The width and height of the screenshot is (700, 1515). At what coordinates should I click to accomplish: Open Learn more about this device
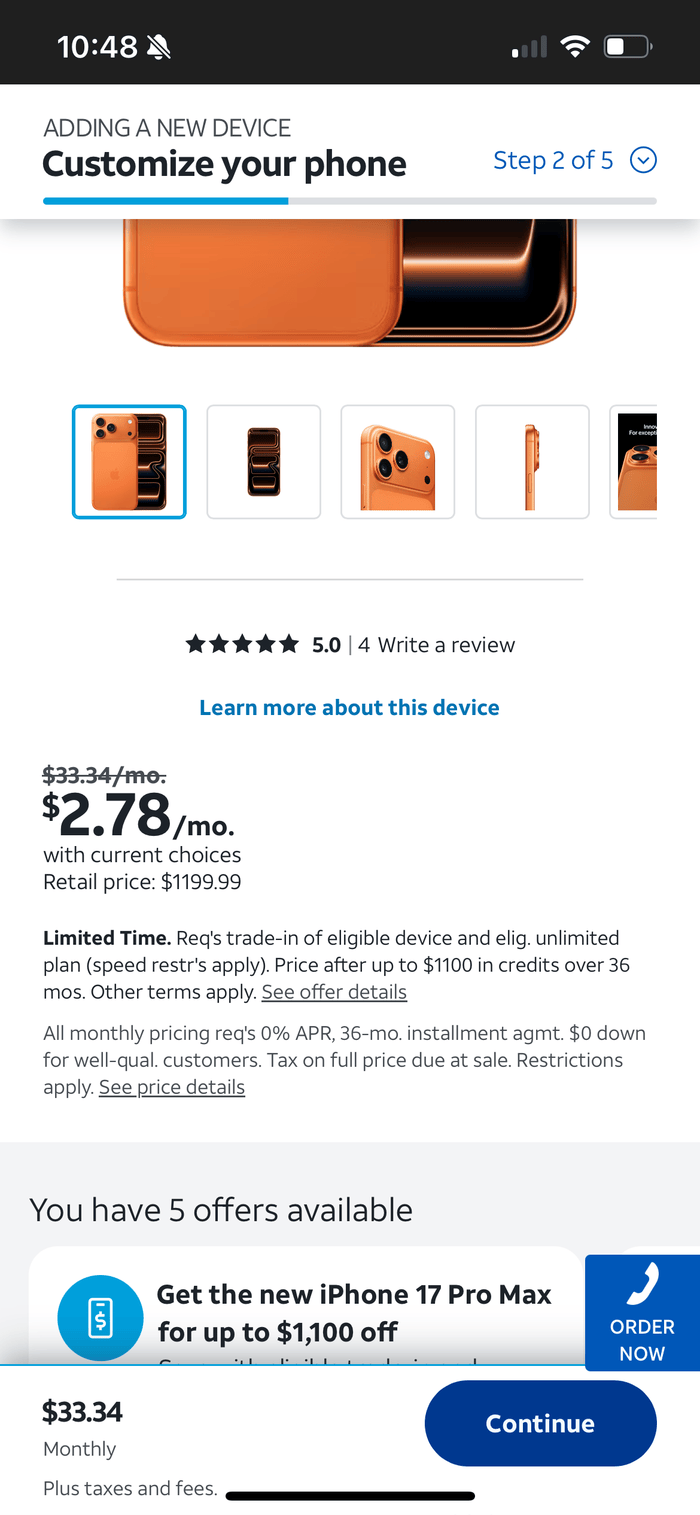coord(349,707)
